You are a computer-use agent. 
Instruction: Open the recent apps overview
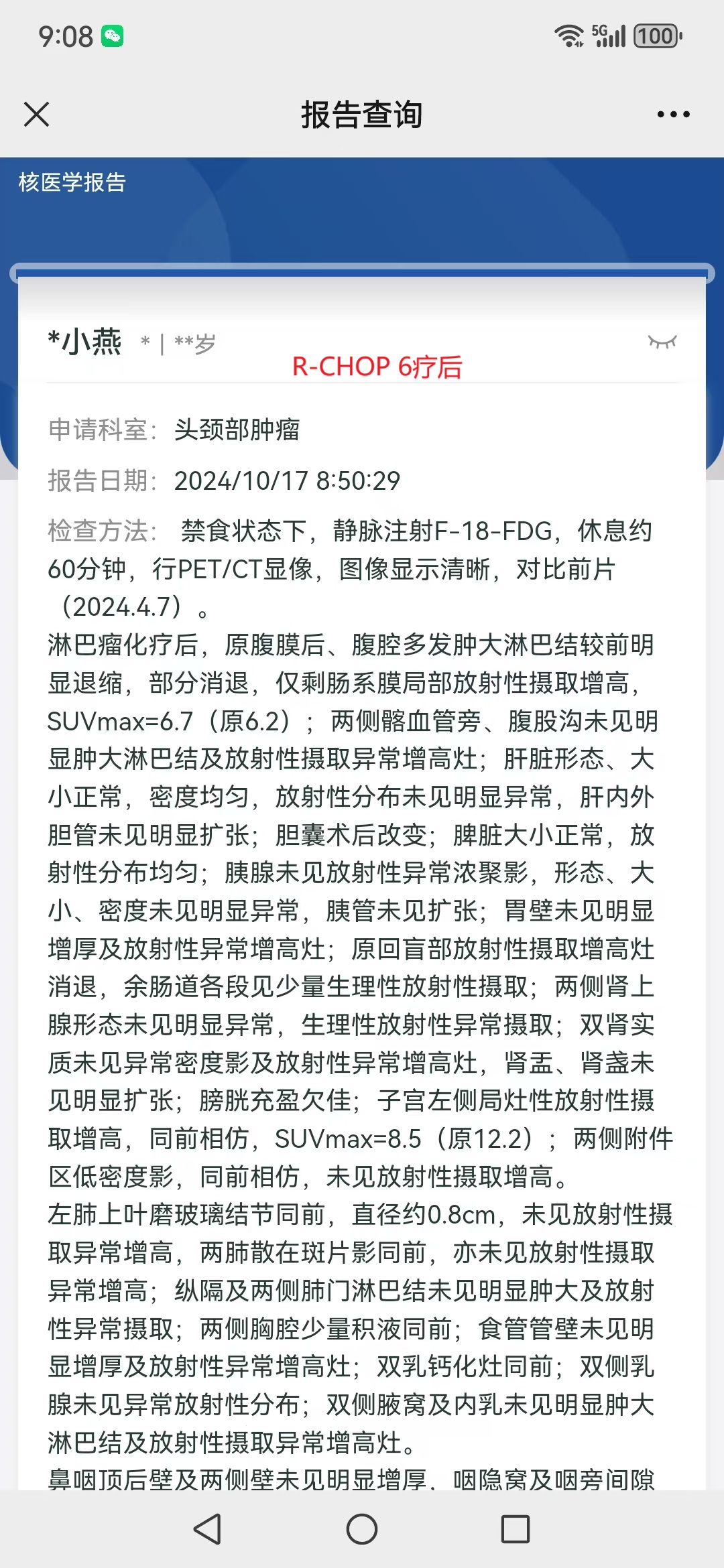point(516,1529)
